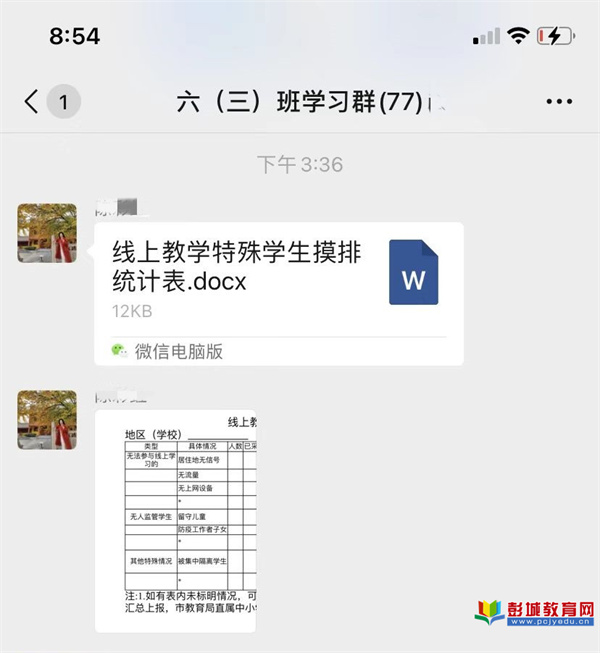Open the sender's avatar beside the image message

click(47, 419)
